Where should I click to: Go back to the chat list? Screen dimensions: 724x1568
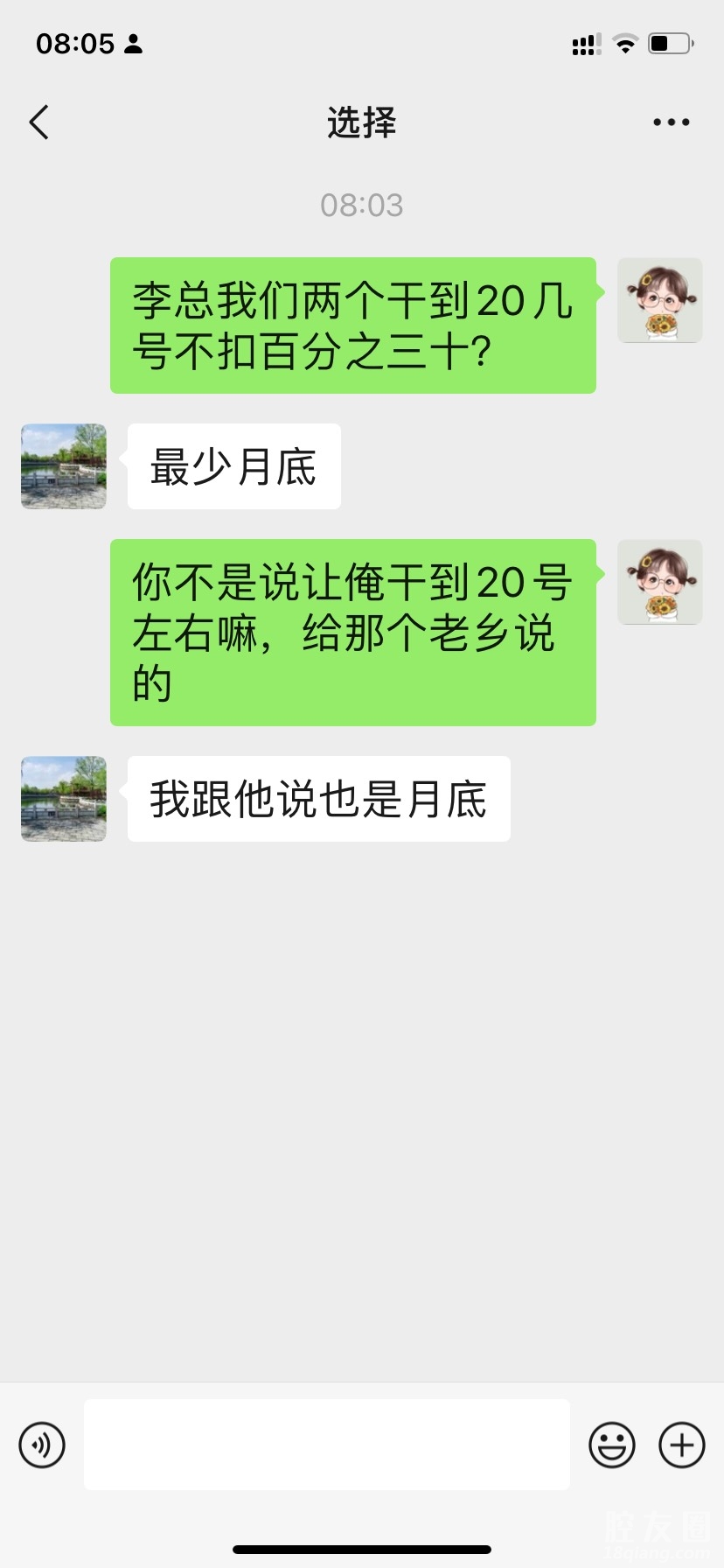click(x=39, y=122)
